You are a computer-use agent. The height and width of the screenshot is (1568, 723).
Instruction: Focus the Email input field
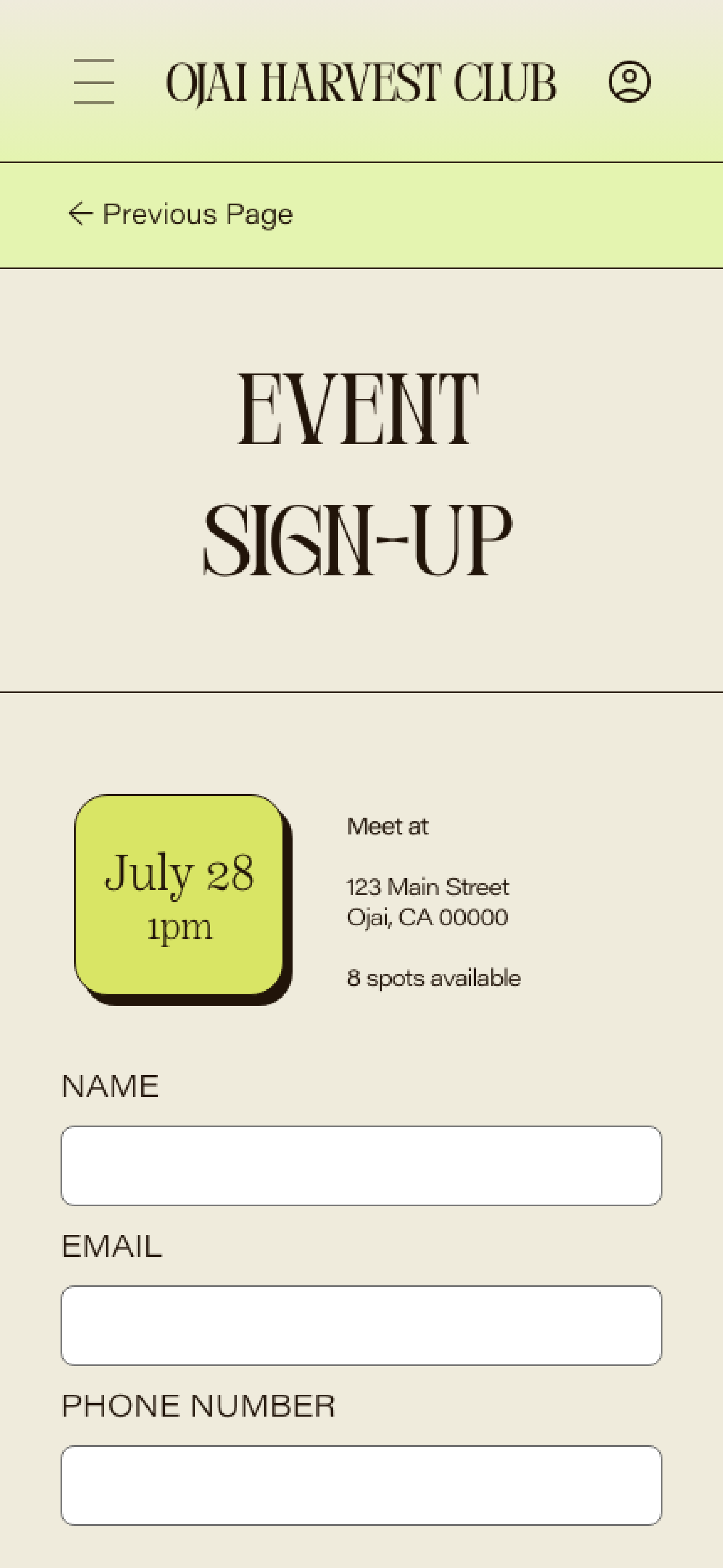(361, 1325)
